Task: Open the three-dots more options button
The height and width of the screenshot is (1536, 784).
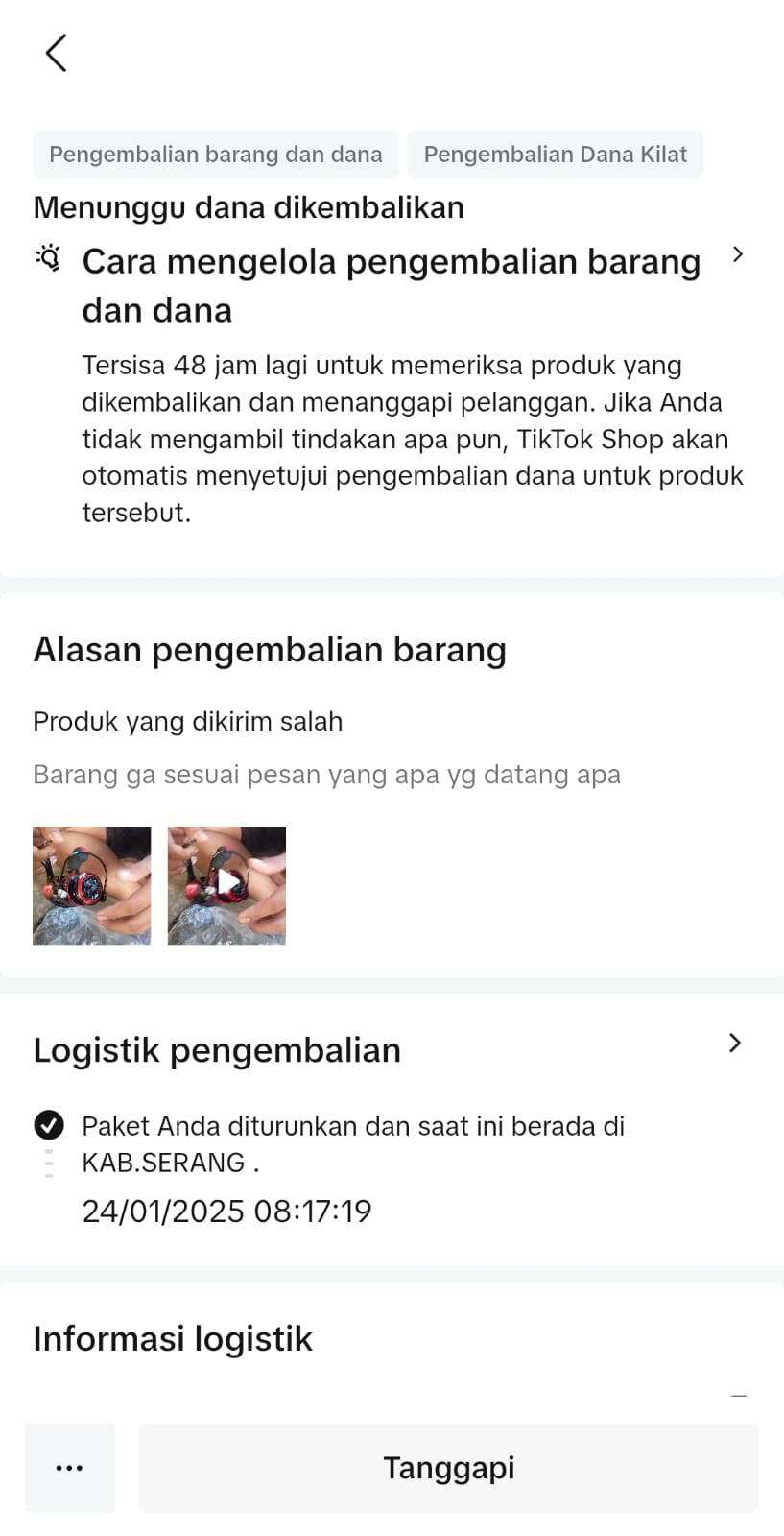Action: pos(69,1468)
